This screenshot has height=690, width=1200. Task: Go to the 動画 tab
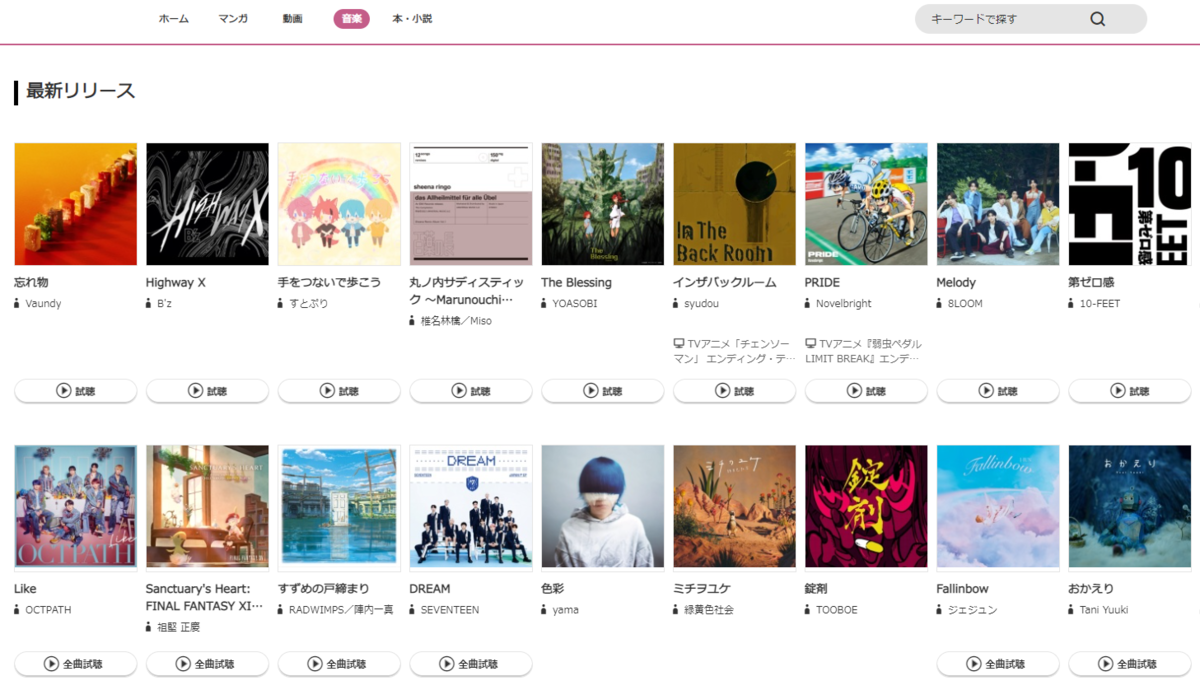coord(292,19)
